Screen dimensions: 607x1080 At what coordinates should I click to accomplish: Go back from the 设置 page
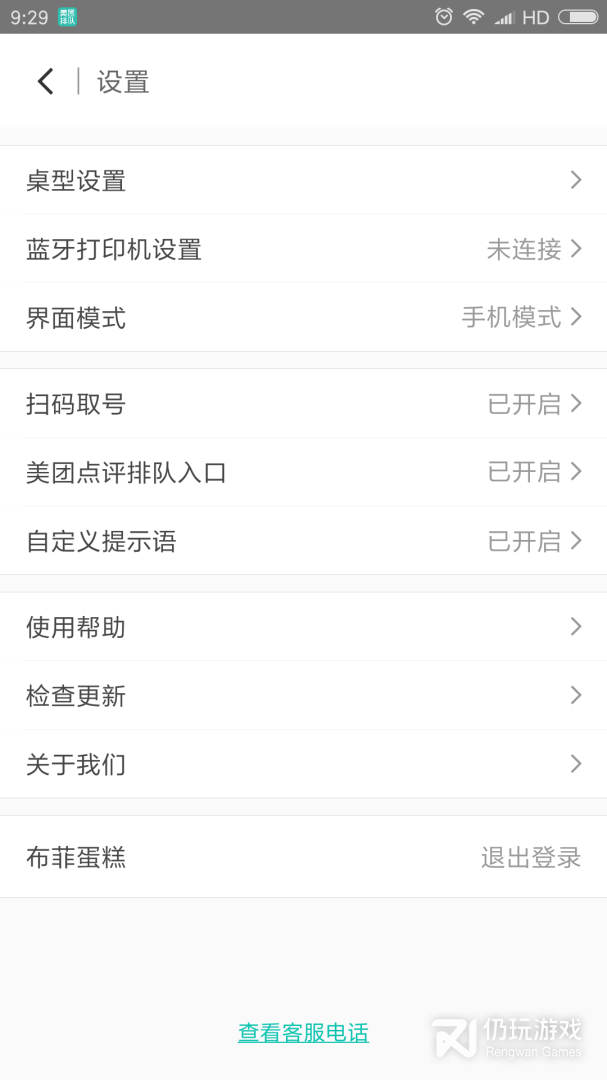point(45,82)
